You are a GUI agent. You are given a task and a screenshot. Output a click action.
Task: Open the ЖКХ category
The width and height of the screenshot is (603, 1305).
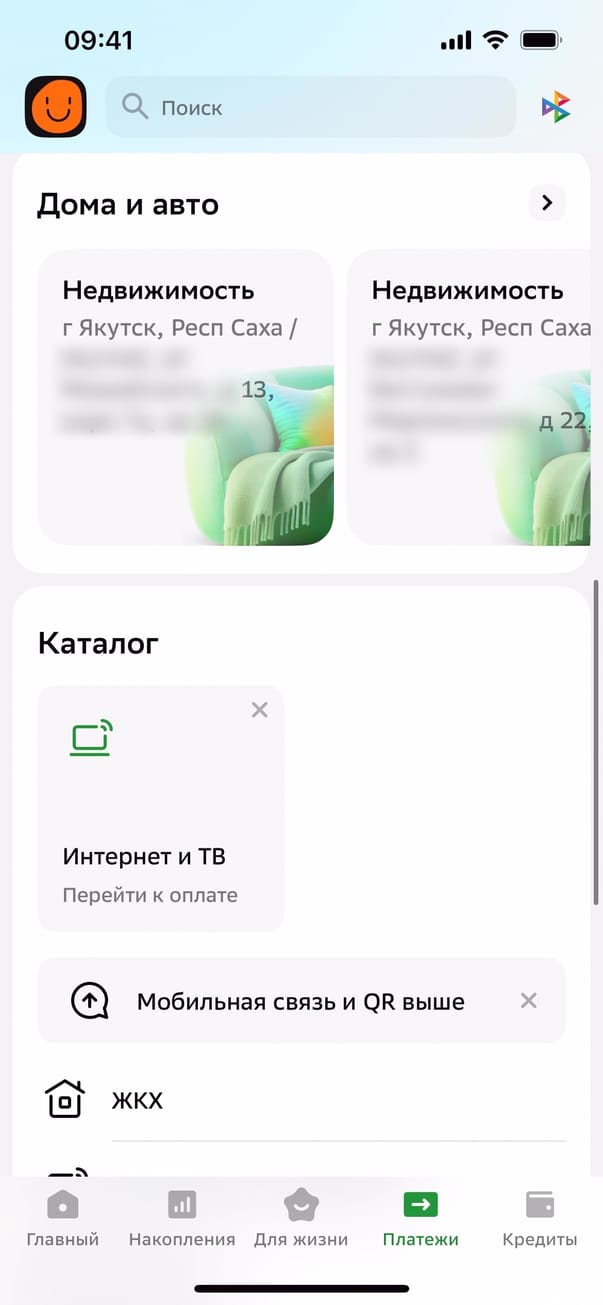click(137, 1101)
